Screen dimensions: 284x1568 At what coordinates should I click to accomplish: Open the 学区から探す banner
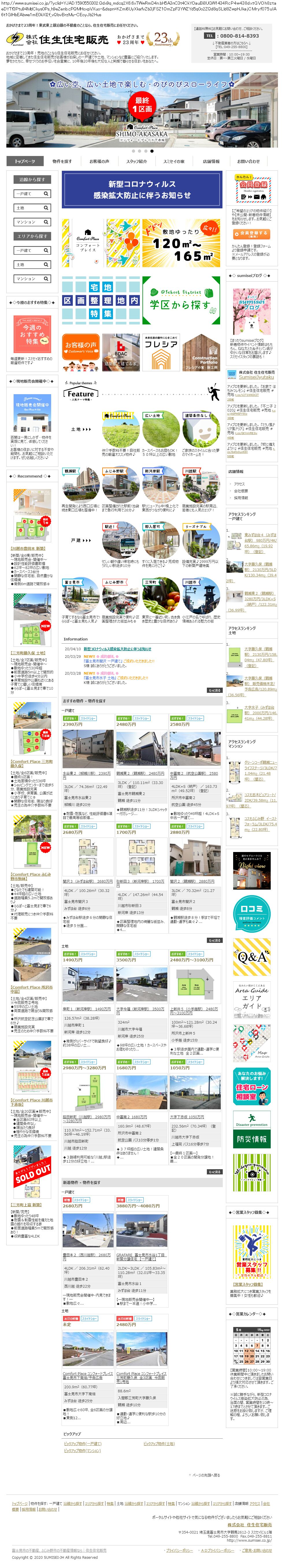pos(181,301)
